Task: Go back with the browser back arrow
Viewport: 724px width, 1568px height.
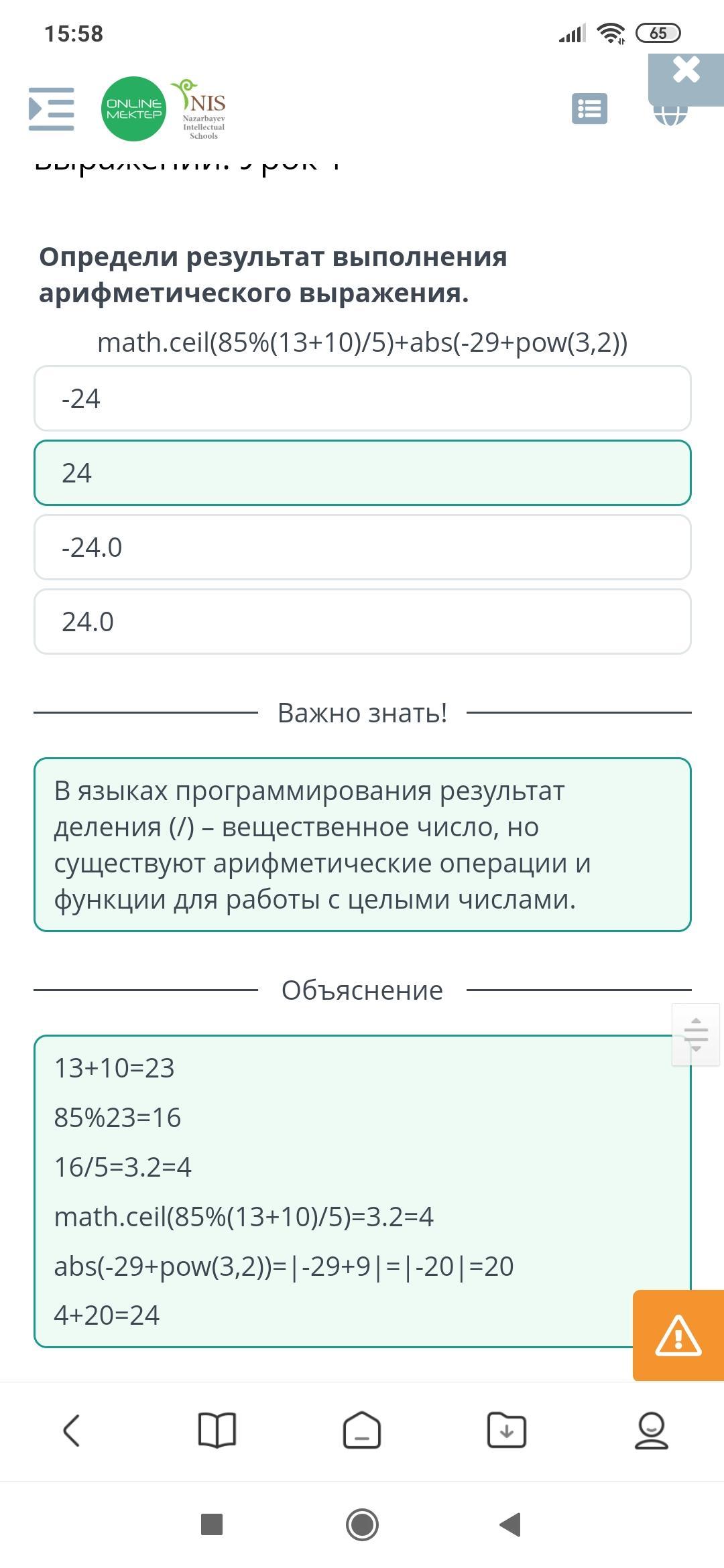Action: pyautogui.click(x=72, y=1431)
